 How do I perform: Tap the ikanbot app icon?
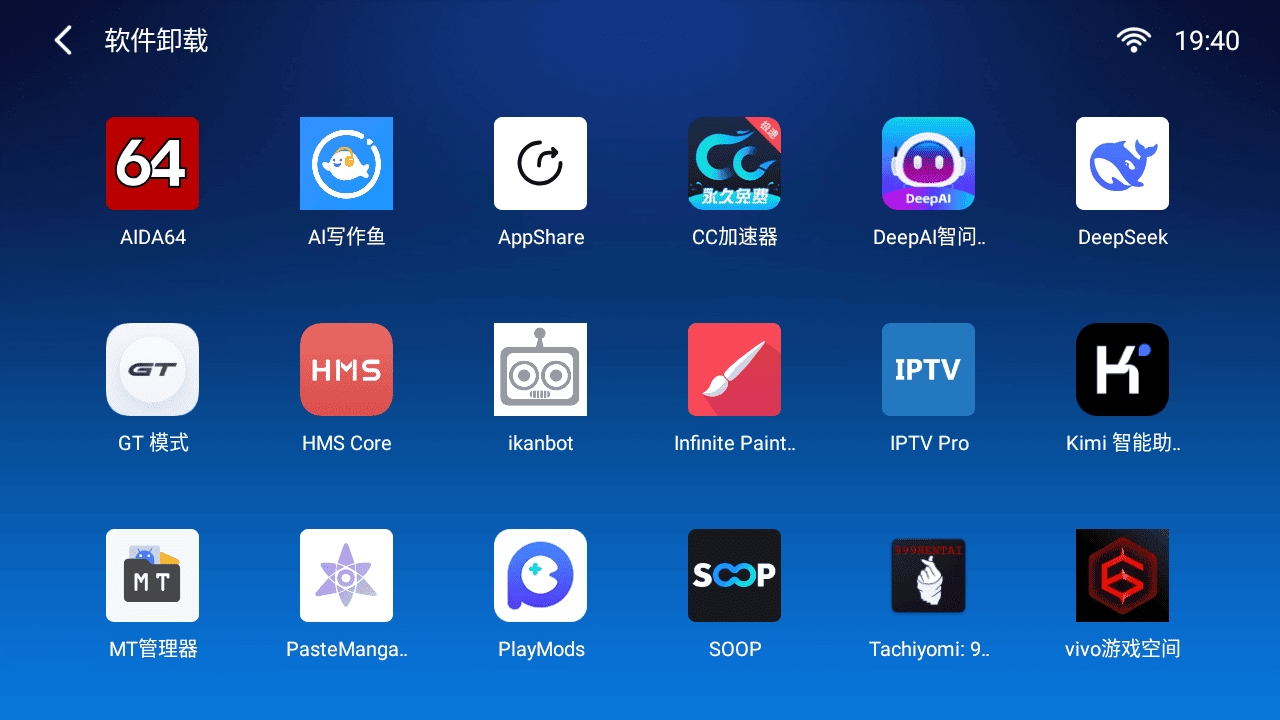[x=540, y=370]
